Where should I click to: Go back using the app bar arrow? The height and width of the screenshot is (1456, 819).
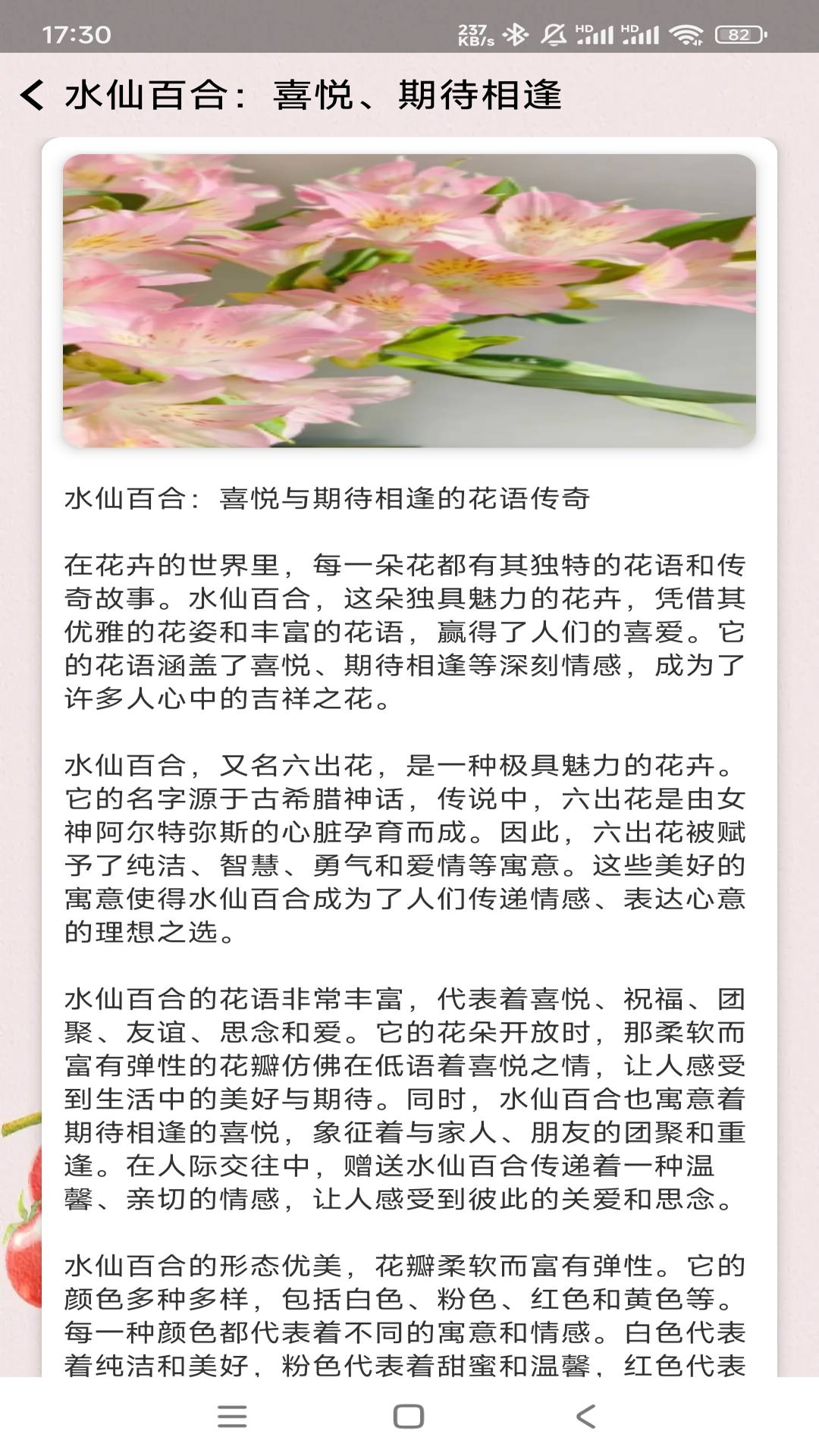click(x=32, y=96)
